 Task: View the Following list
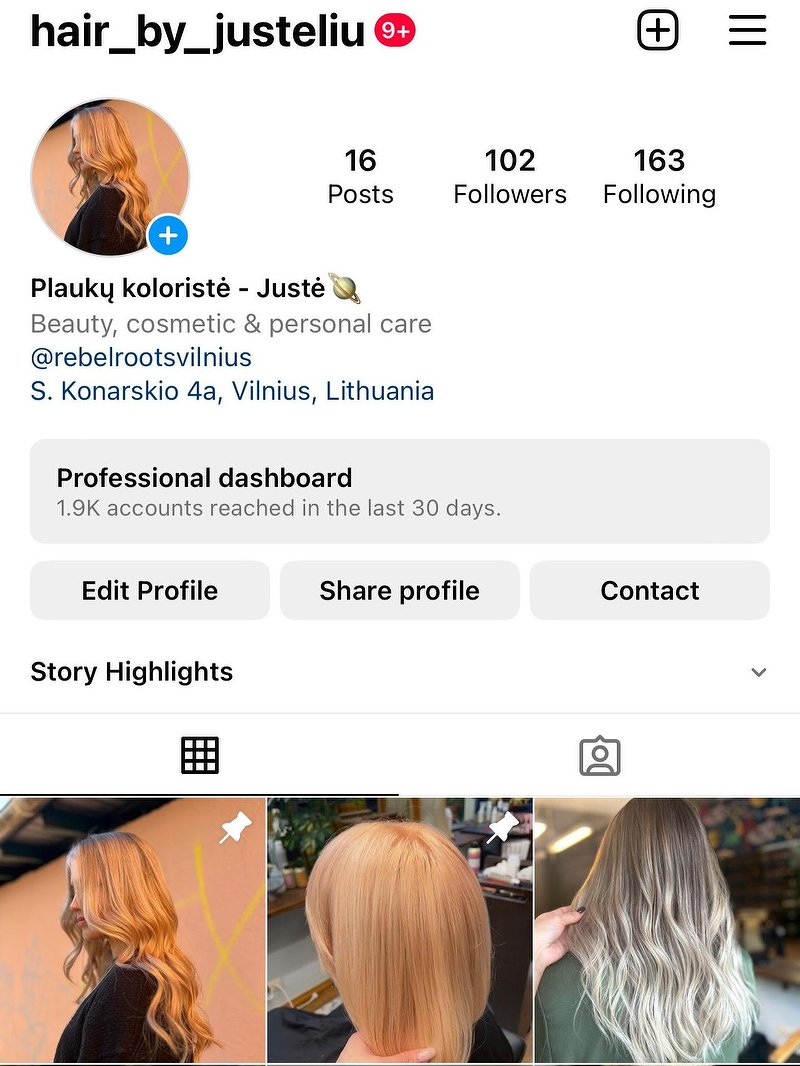pos(659,176)
